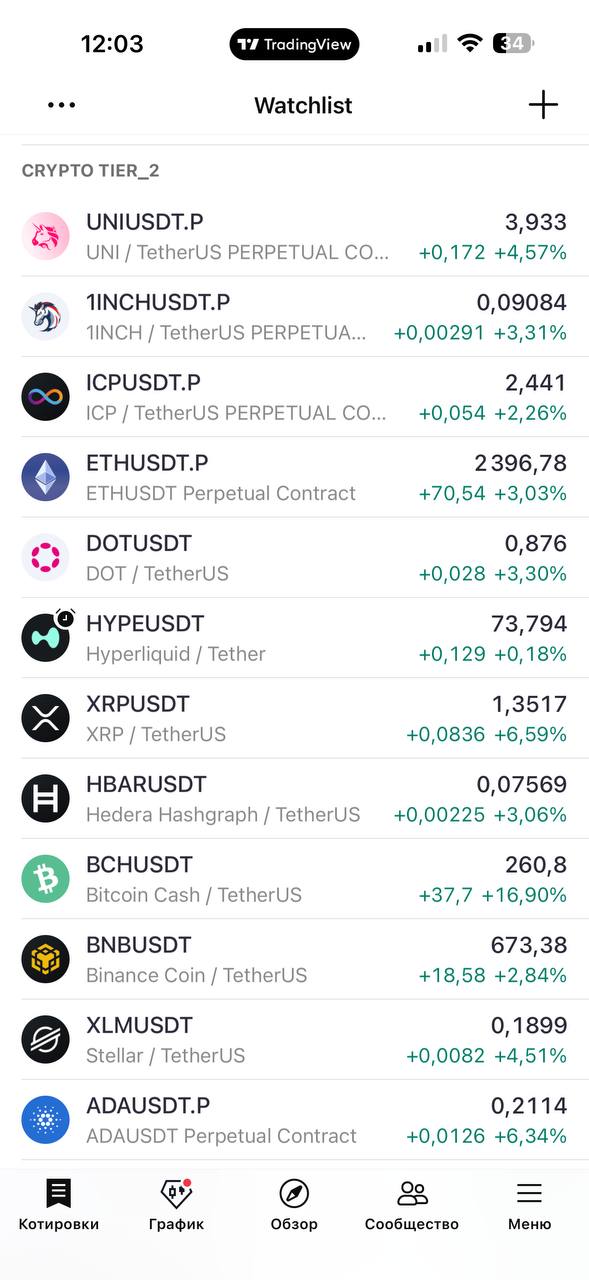Switch to the Сообщество tab
Image resolution: width=589 pixels, height=1280 pixels.
412,1205
